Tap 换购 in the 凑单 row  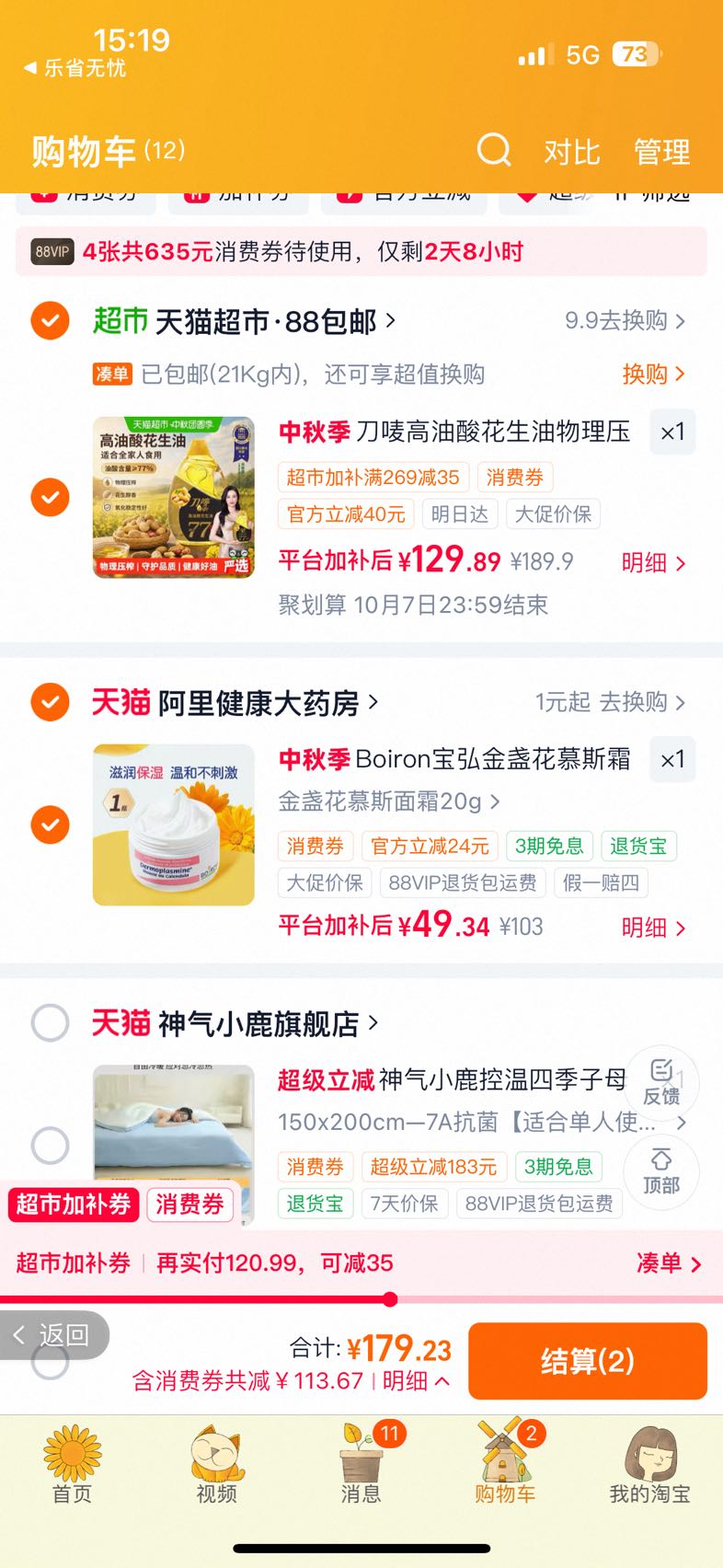pos(653,374)
